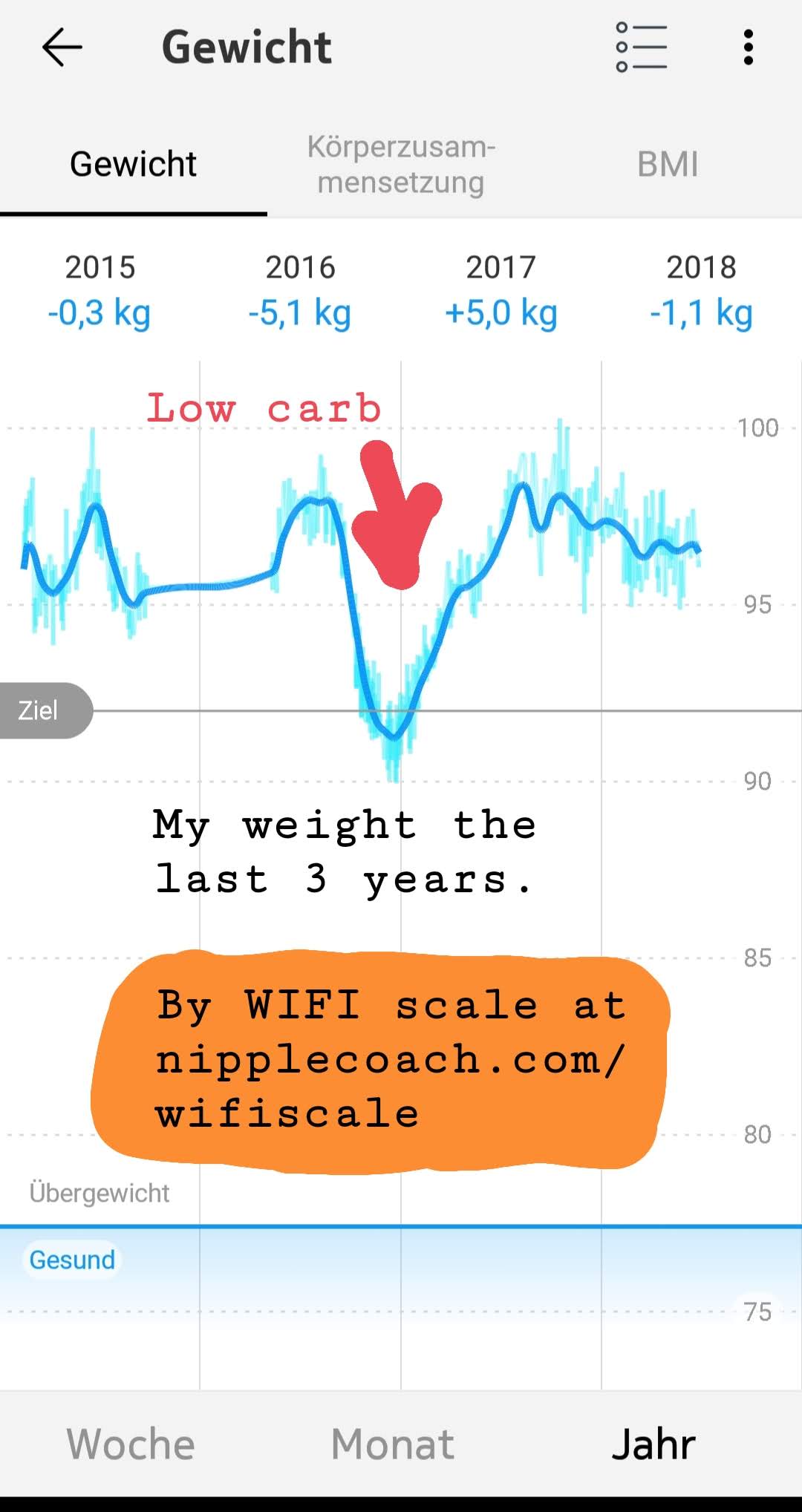The image size is (802, 1512).
Task: Open the list view icon
Action: pos(642,48)
